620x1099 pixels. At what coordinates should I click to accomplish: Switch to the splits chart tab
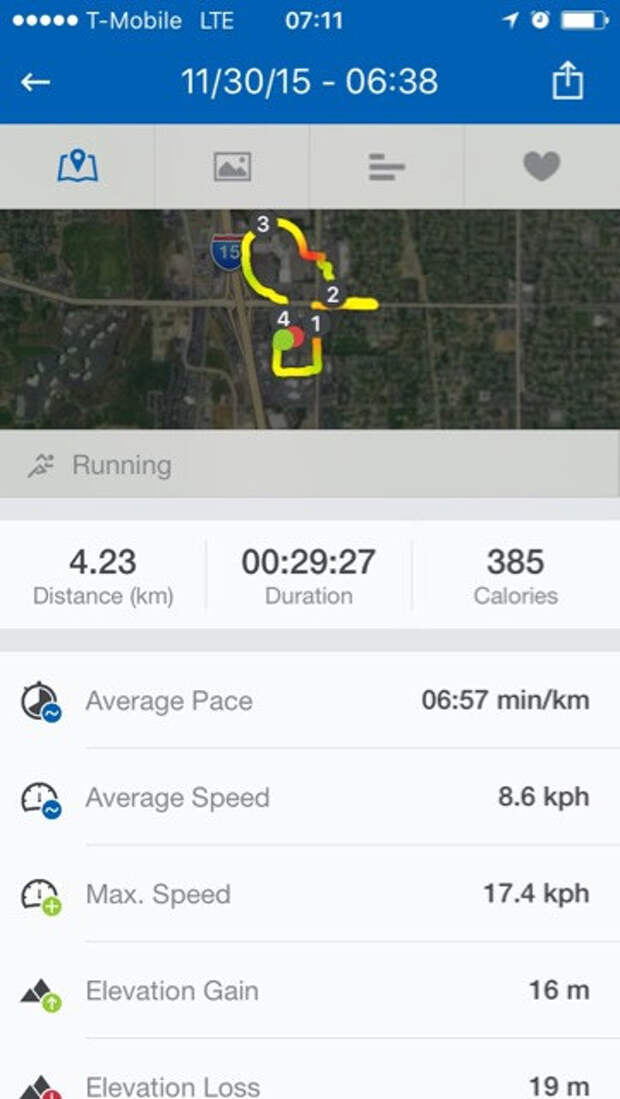tap(386, 167)
